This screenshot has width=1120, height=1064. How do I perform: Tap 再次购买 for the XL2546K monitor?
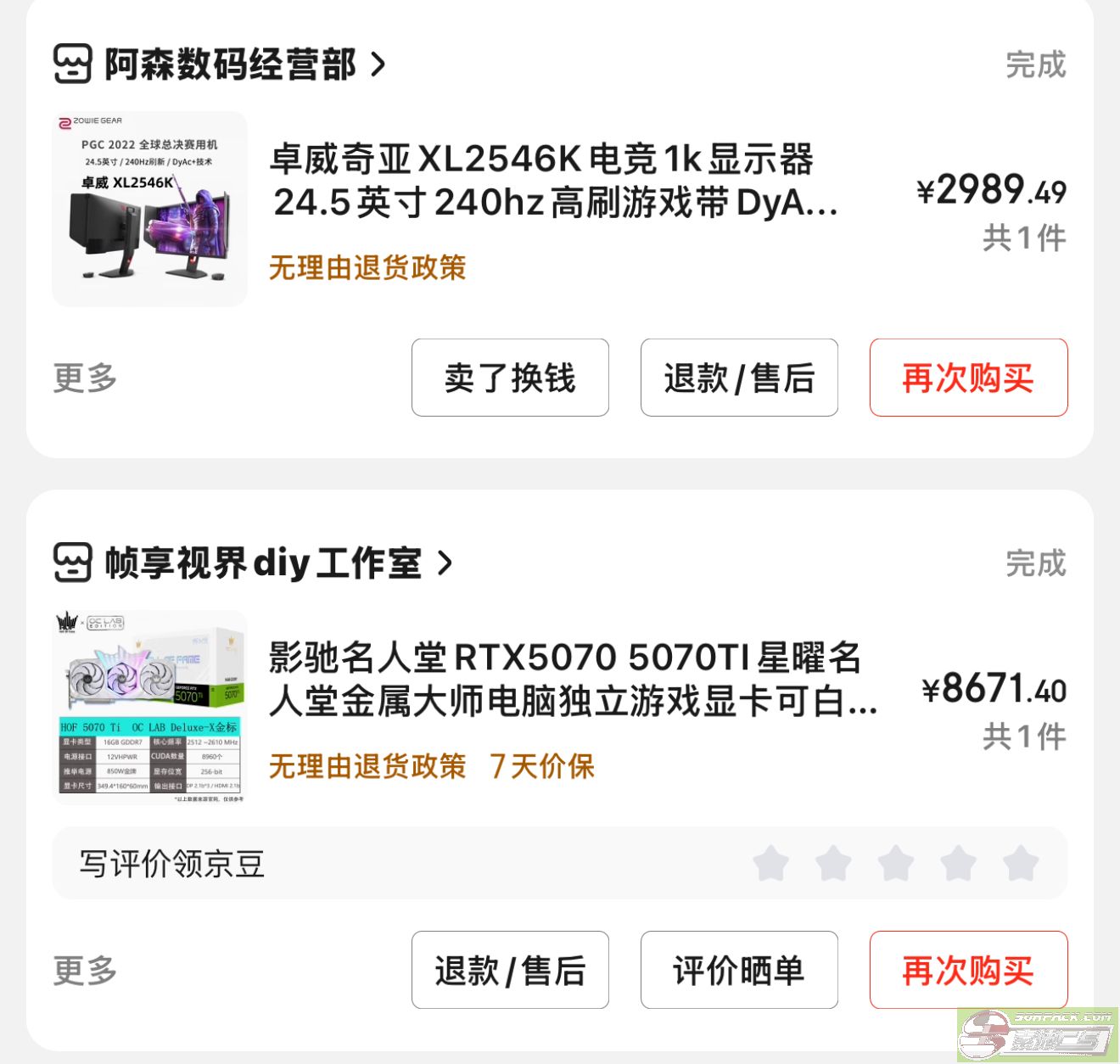tap(968, 378)
